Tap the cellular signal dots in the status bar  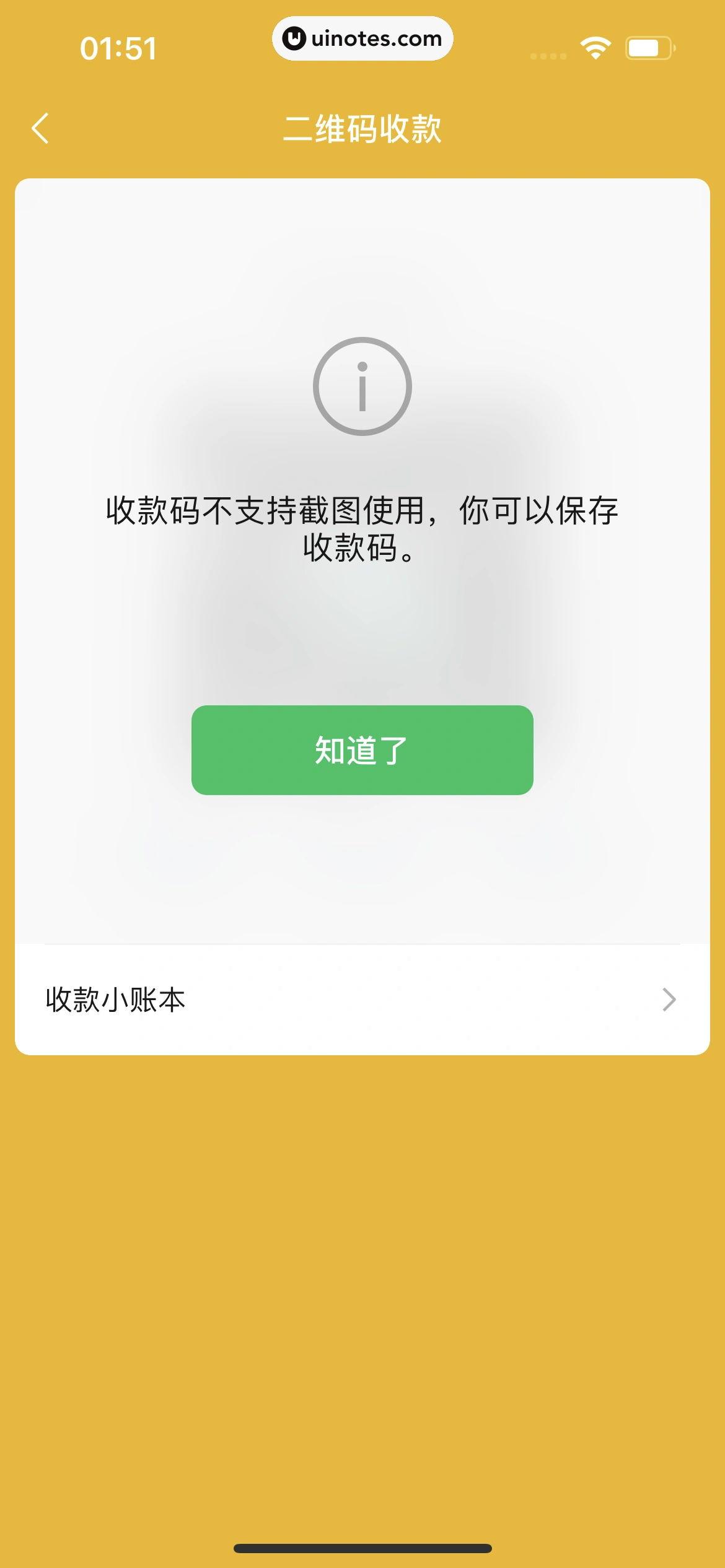tap(548, 55)
